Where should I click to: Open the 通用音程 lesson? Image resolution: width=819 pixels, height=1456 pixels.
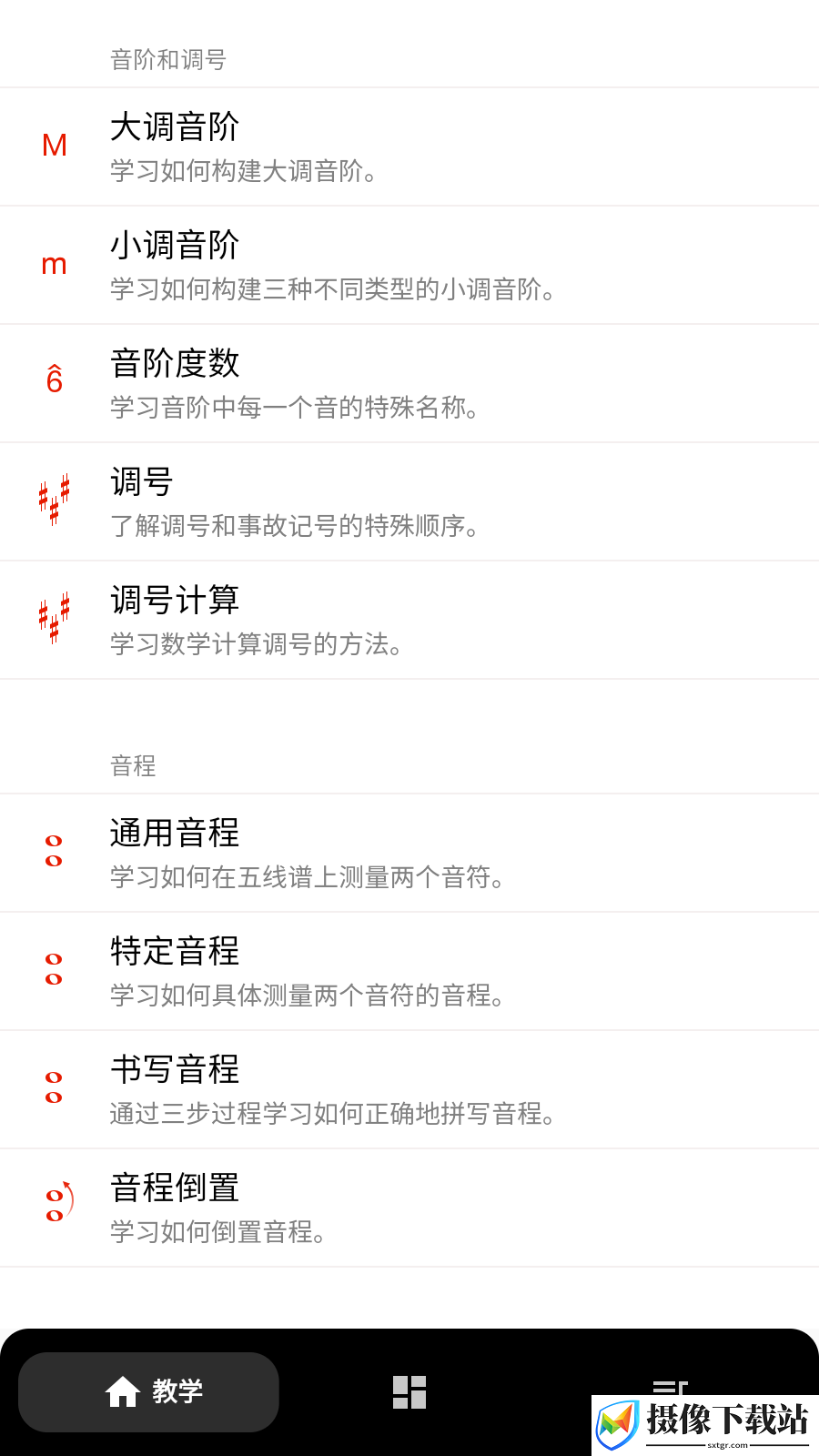click(x=409, y=853)
